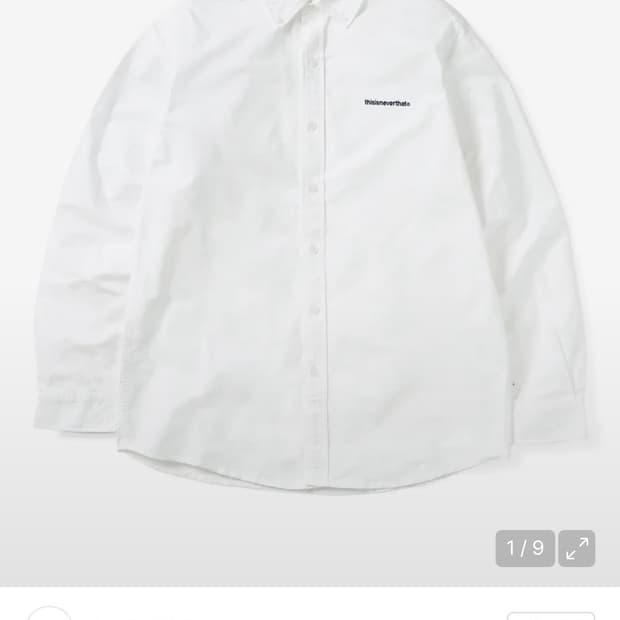Expand the product image to fullscreen
This screenshot has width=620, height=620.
(577, 548)
